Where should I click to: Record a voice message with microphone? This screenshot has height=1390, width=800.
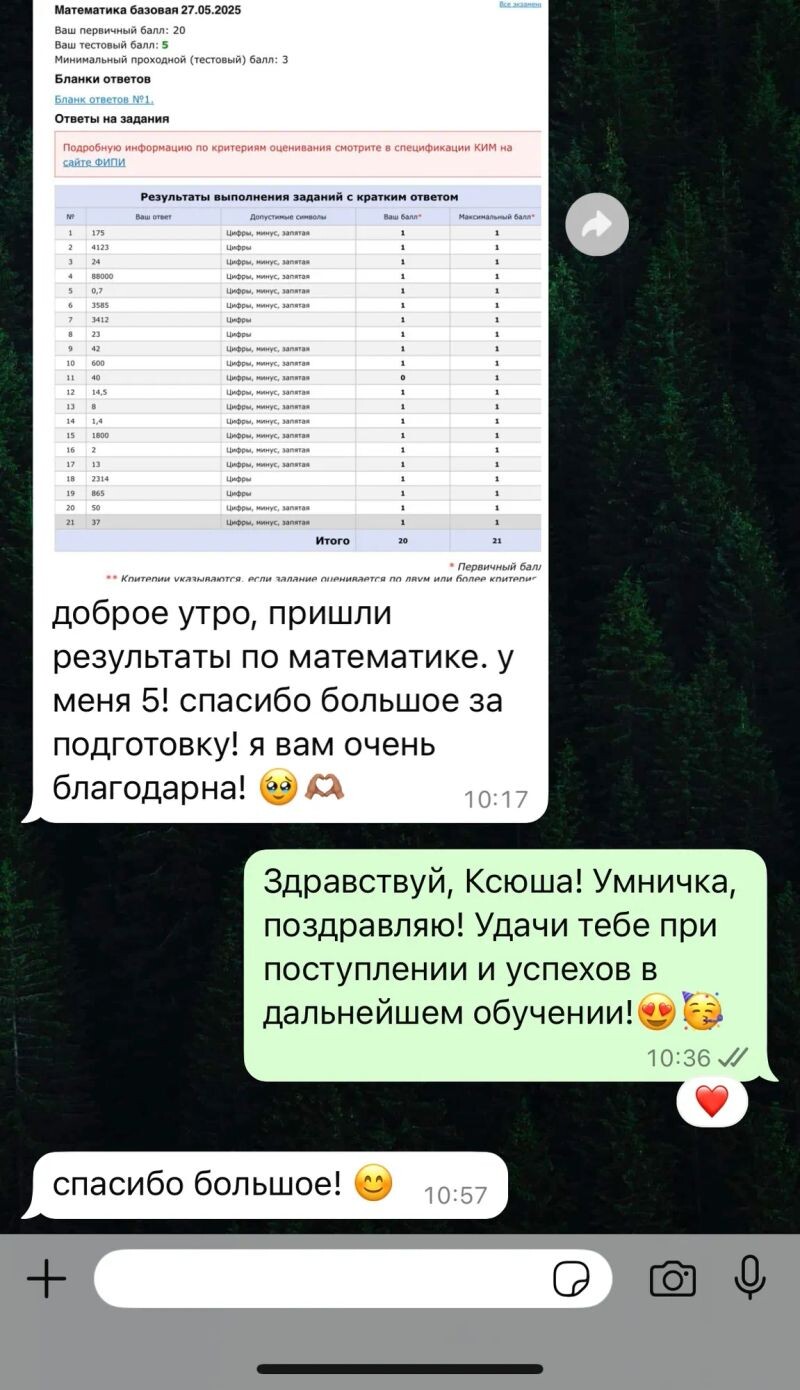(x=749, y=1277)
